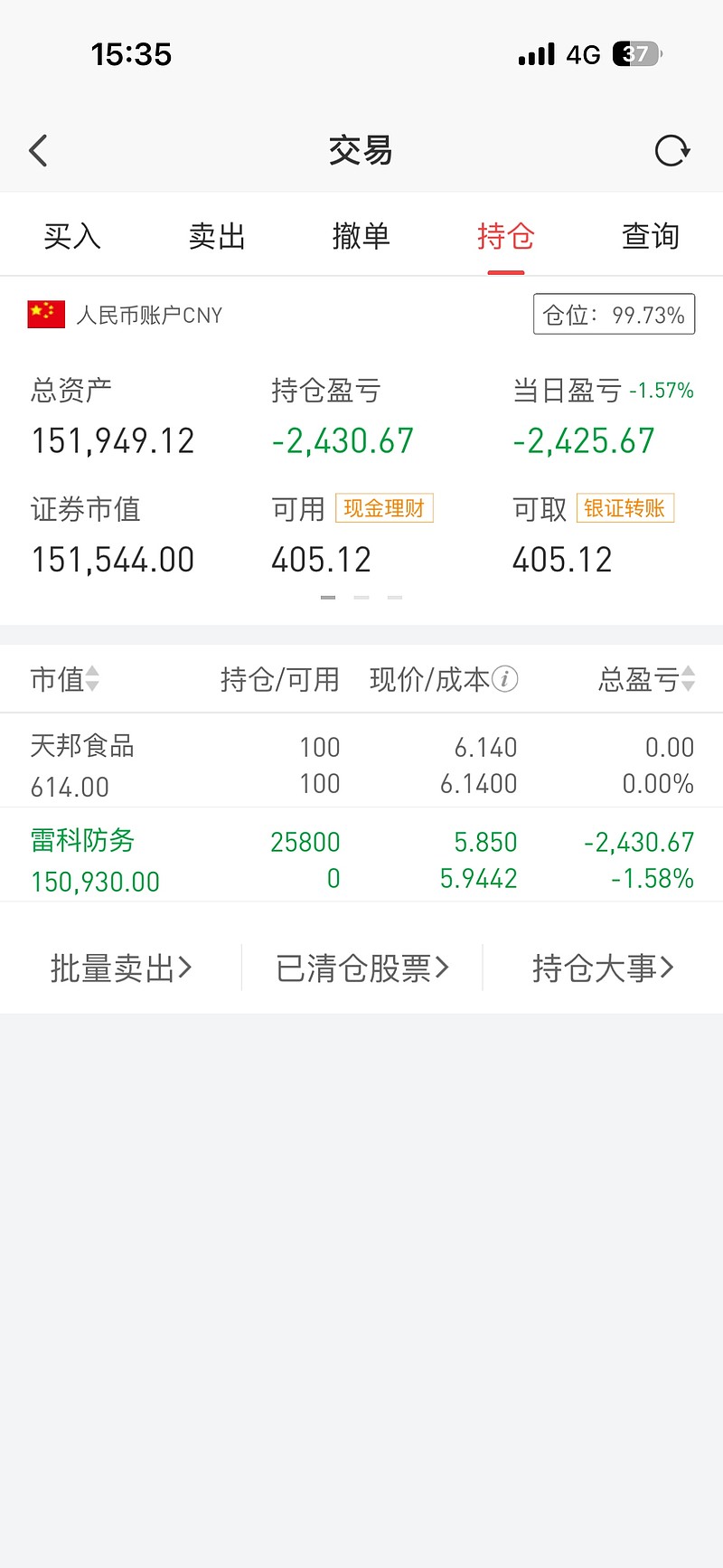Go back from the 交易 screen
723x1568 pixels.
click(38, 151)
